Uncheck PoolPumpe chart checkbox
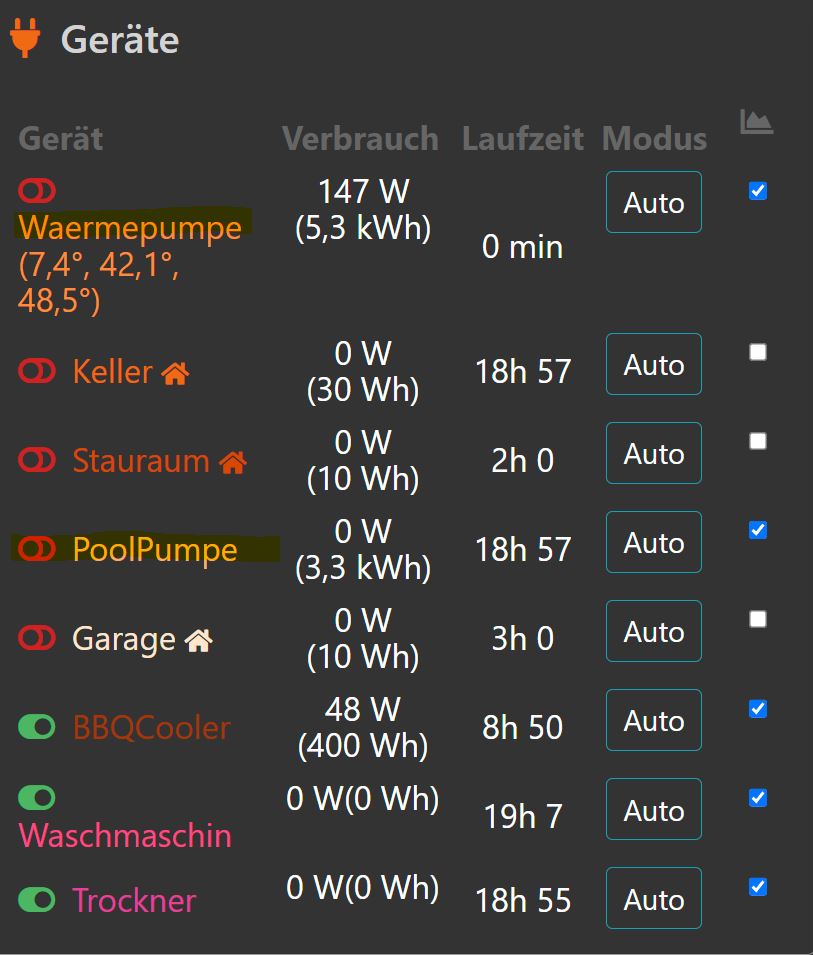Image resolution: width=813 pixels, height=955 pixels. [758, 530]
